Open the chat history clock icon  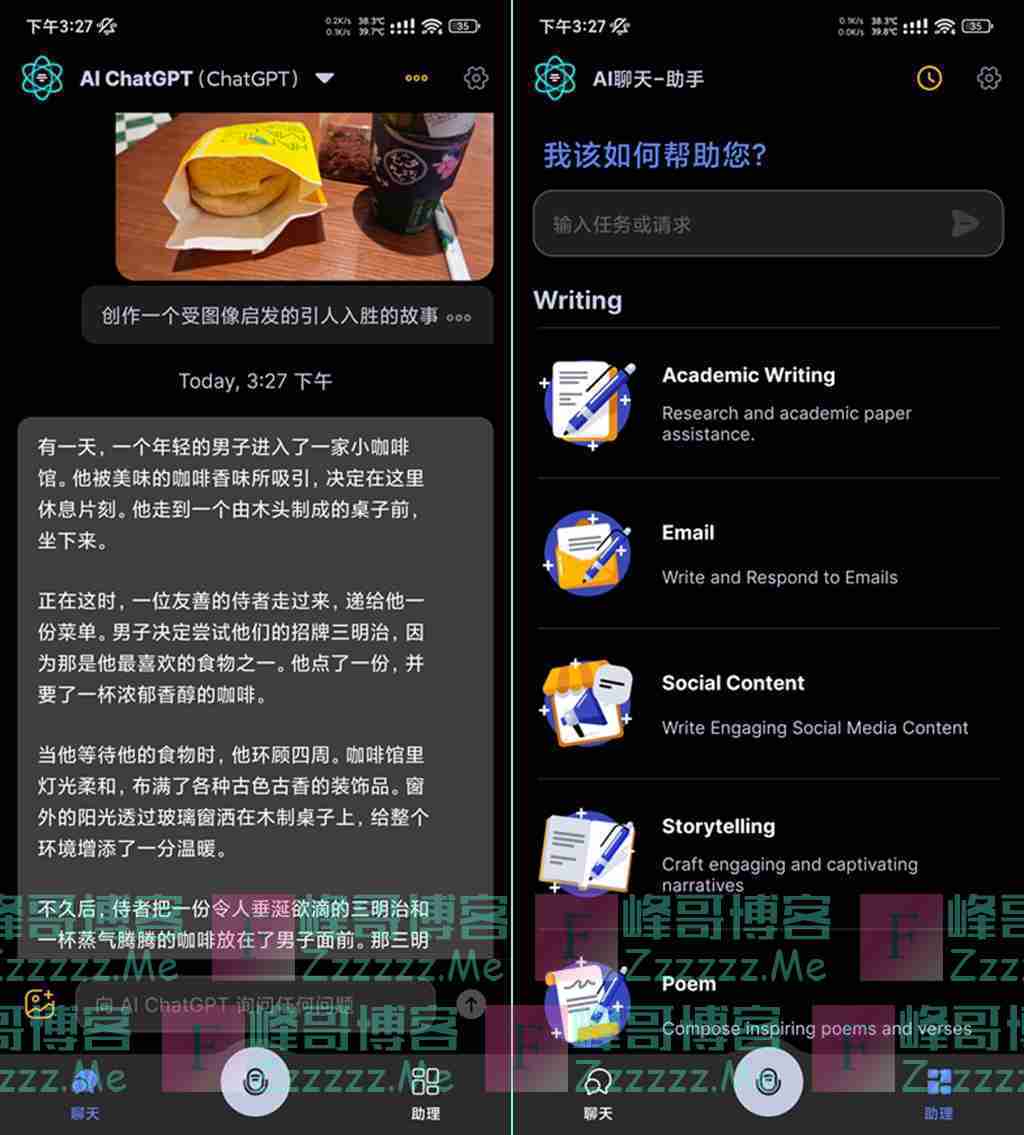pyautogui.click(x=929, y=78)
